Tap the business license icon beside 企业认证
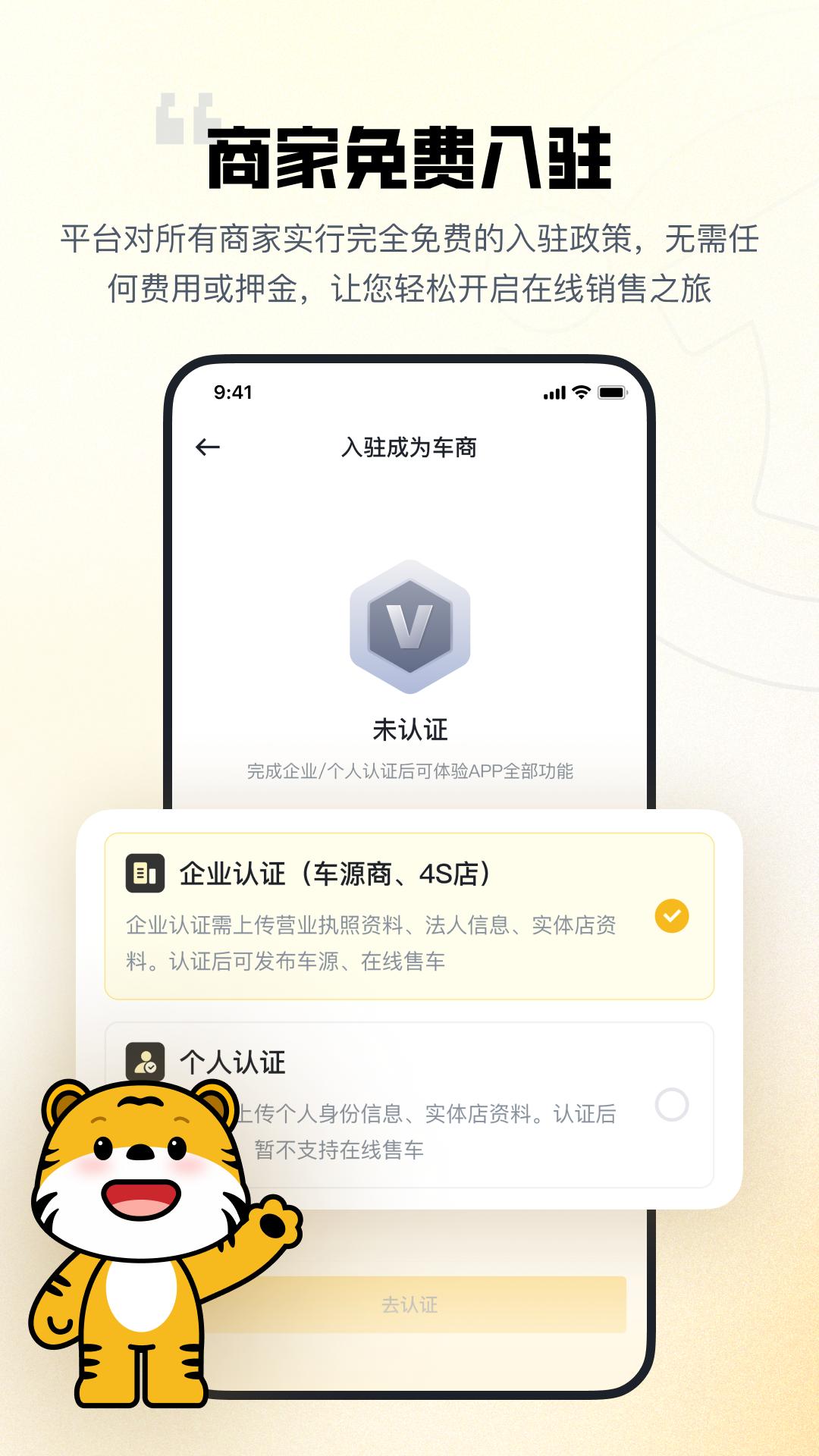This screenshot has height=1456, width=819. click(x=146, y=874)
